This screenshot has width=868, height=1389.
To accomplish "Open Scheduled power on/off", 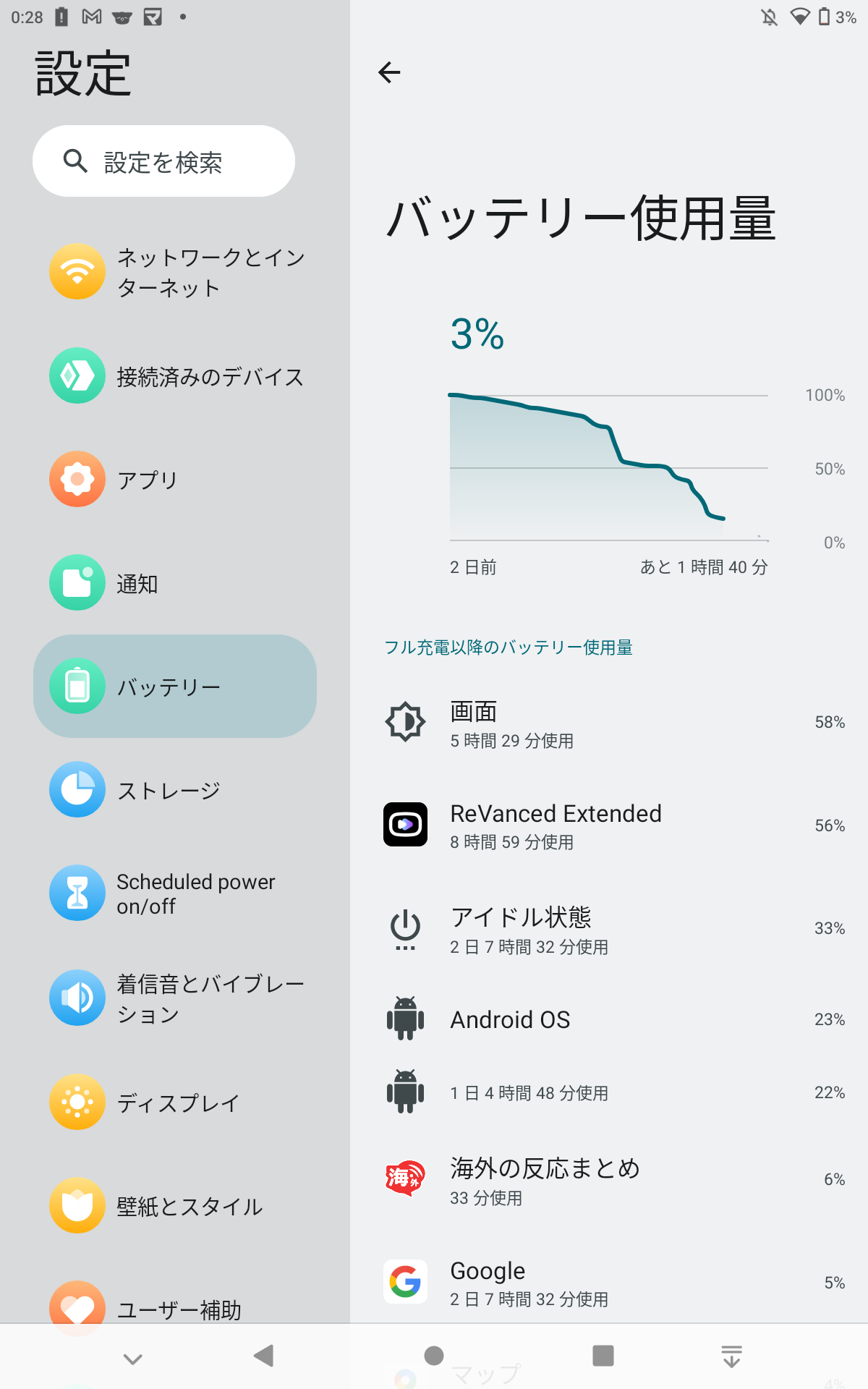I will tap(175, 893).
